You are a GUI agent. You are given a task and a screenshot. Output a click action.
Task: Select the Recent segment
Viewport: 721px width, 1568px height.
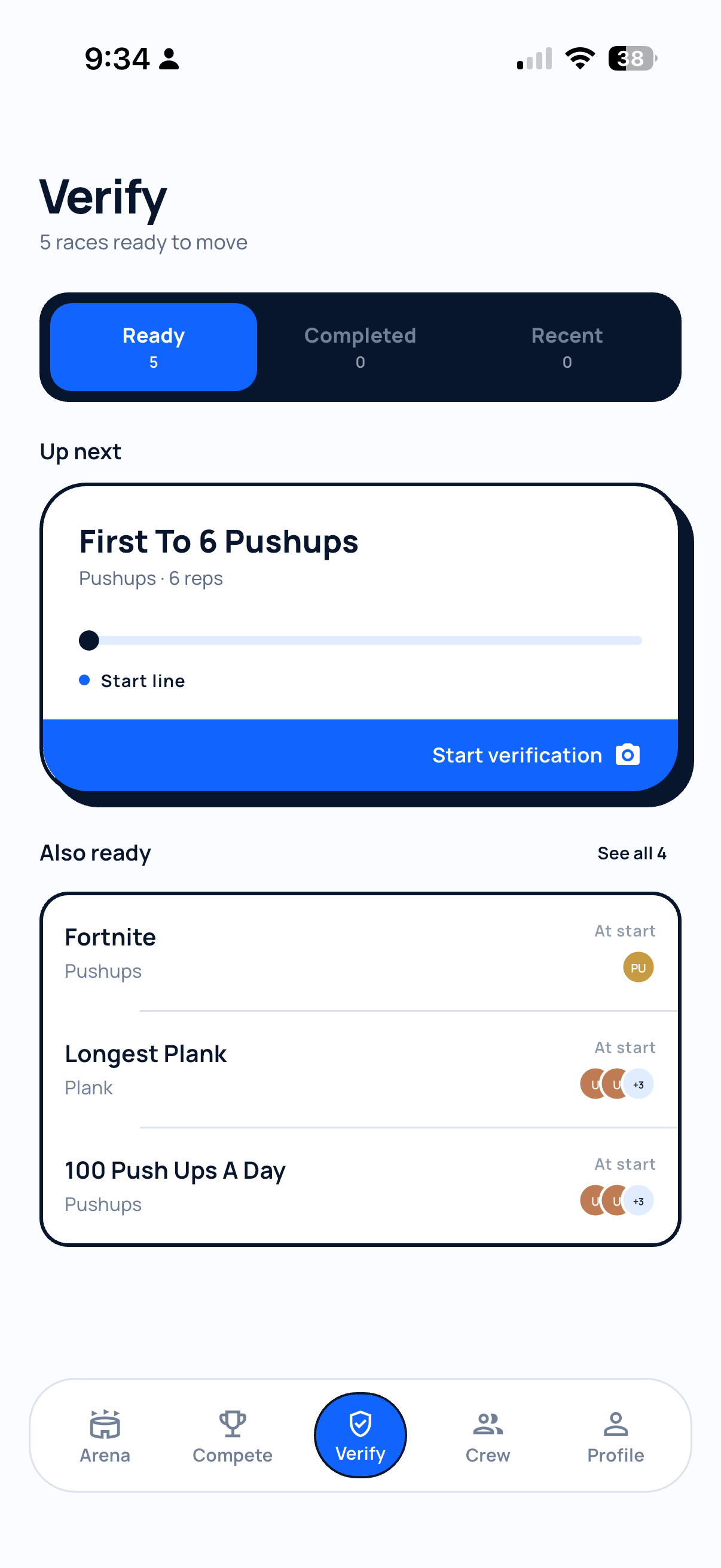pos(566,347)
